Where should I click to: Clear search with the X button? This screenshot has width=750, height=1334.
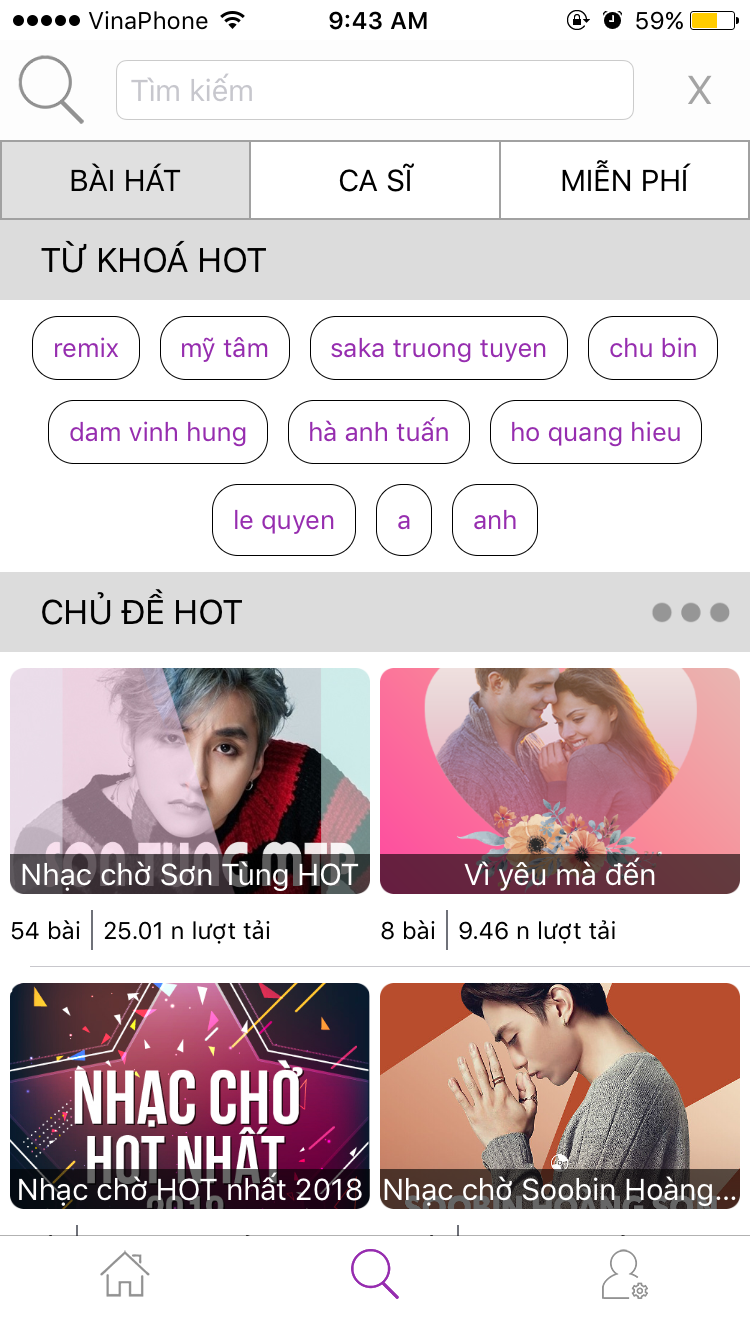(x=699, y=91)
